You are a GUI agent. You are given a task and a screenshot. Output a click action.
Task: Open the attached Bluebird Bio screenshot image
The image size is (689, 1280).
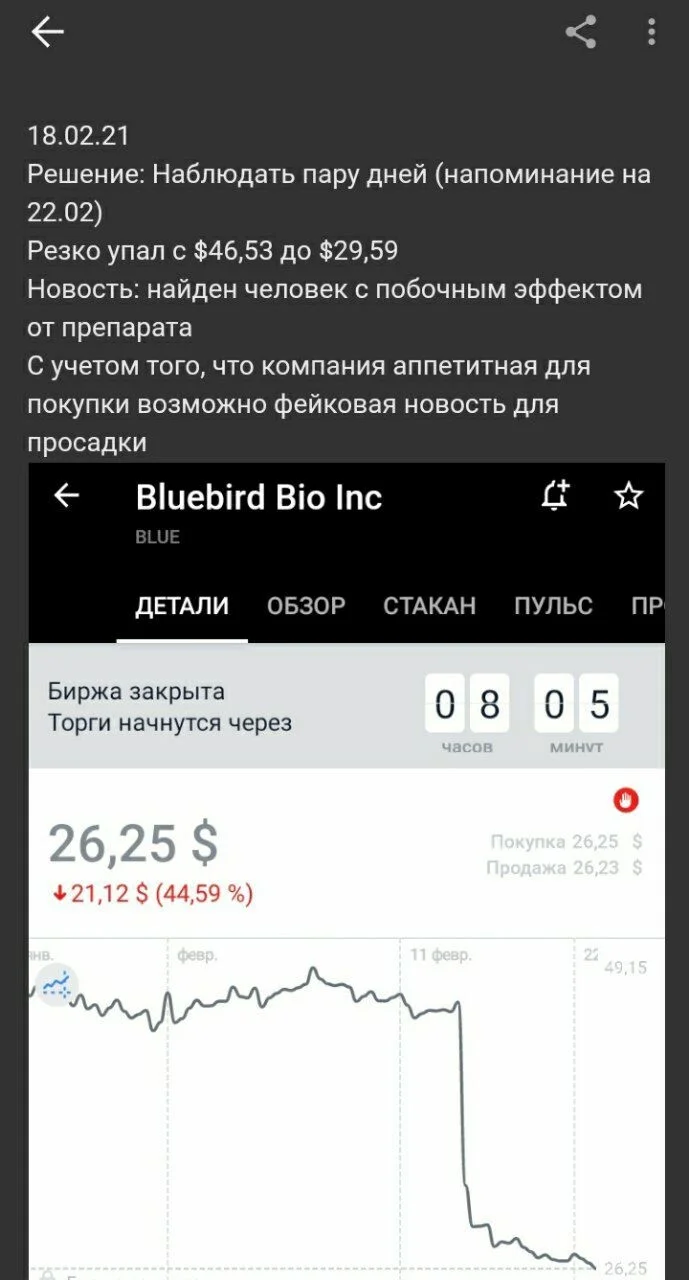pyautogui.click(x=346, y=871)
